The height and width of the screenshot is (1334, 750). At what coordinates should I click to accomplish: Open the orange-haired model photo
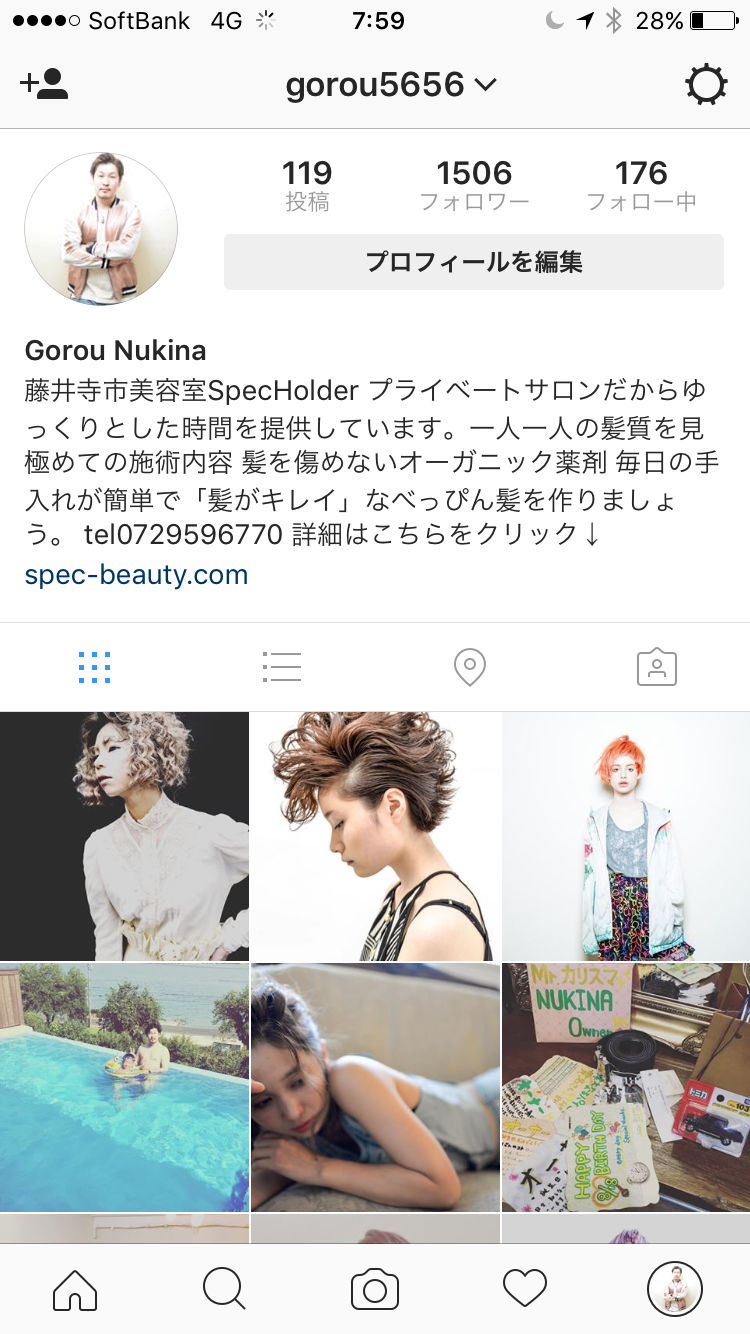pos(626,836)
